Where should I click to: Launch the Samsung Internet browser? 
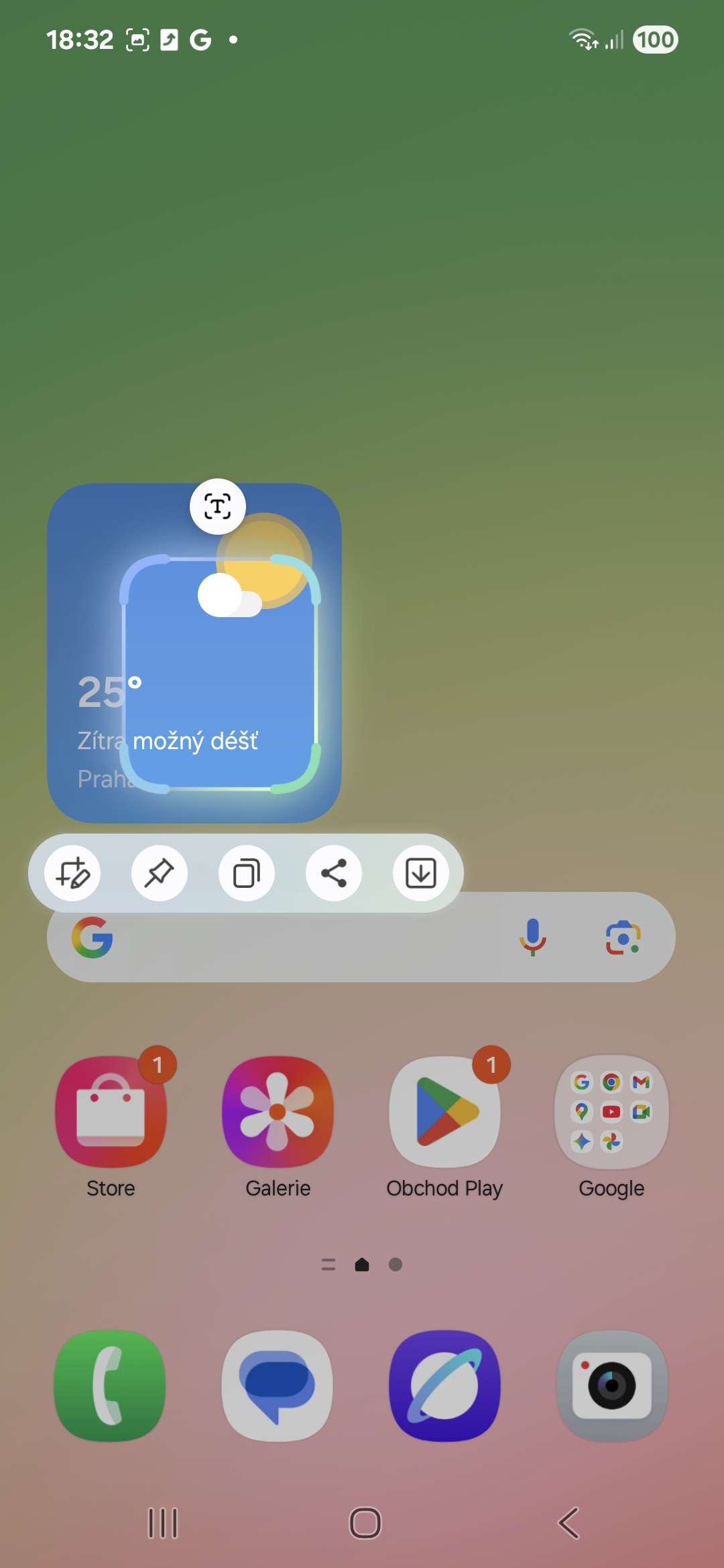pos(444,1386)
